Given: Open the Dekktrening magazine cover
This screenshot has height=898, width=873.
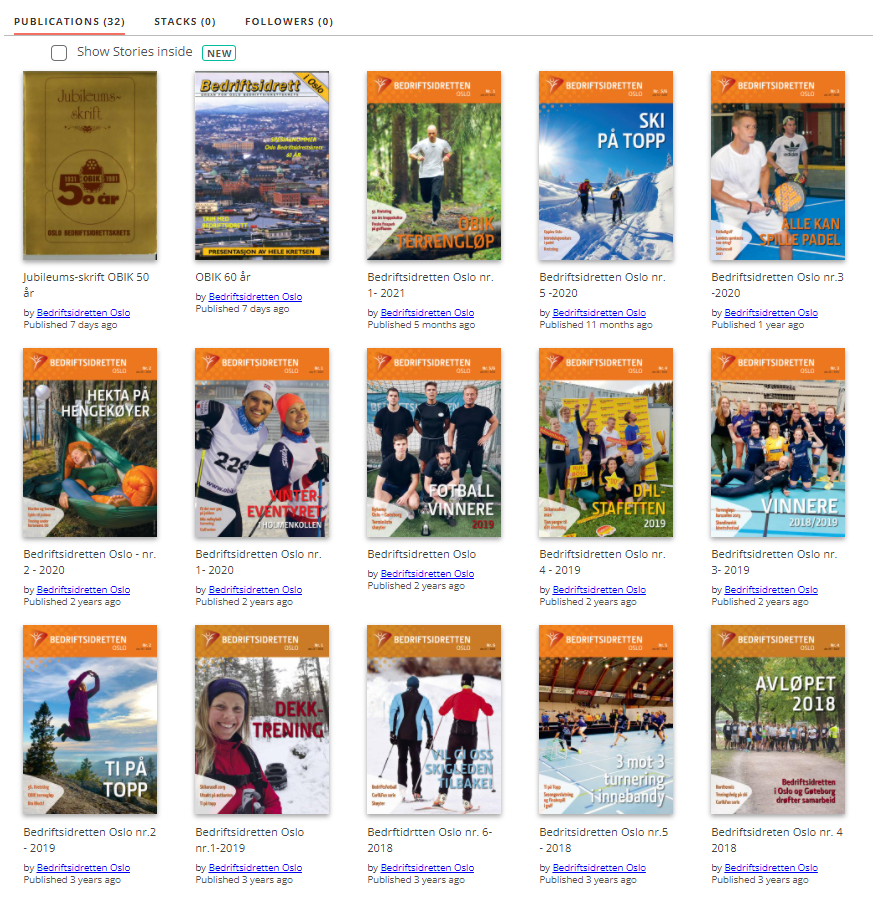Looking at the screenshot, I should [x=262, y=720].
